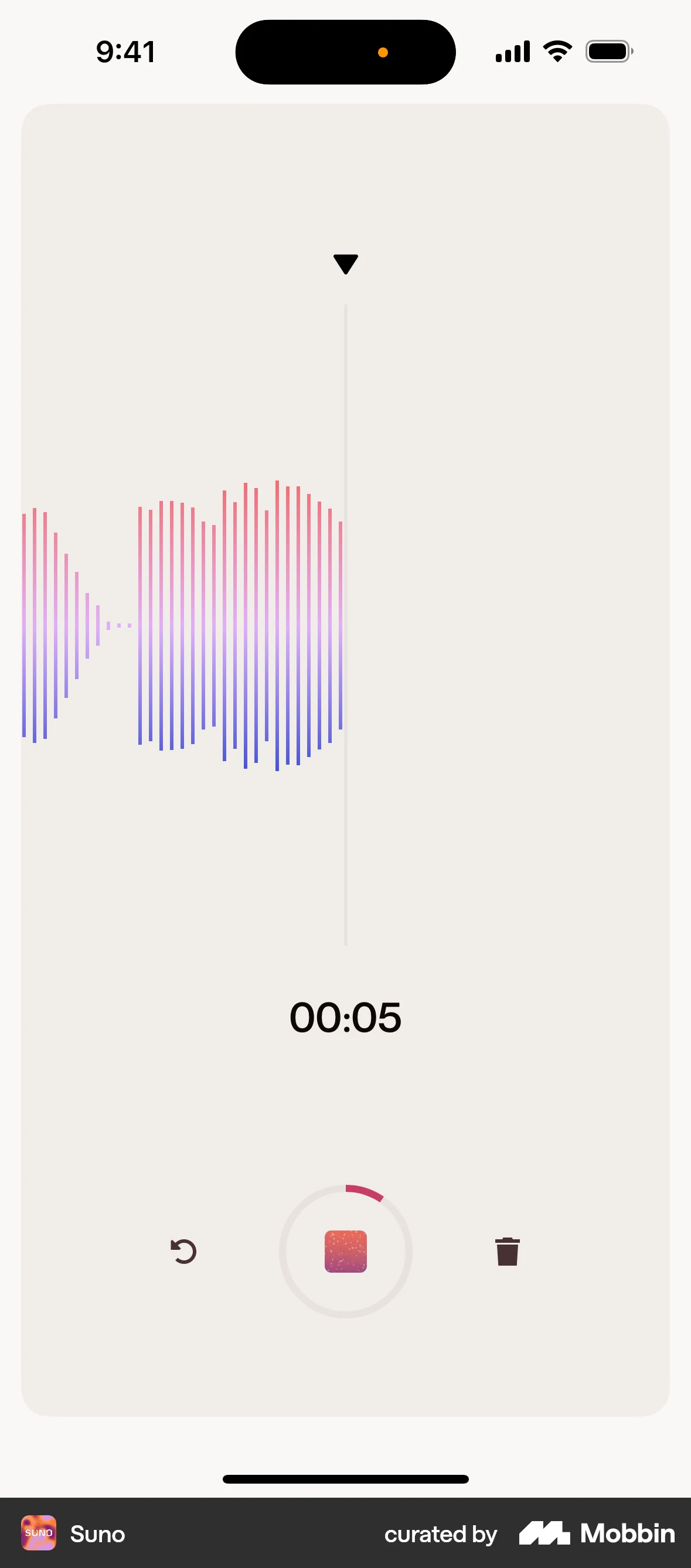Stop the audio recording
Viewport: 691px width, 1568px height.
[345, 1250]
